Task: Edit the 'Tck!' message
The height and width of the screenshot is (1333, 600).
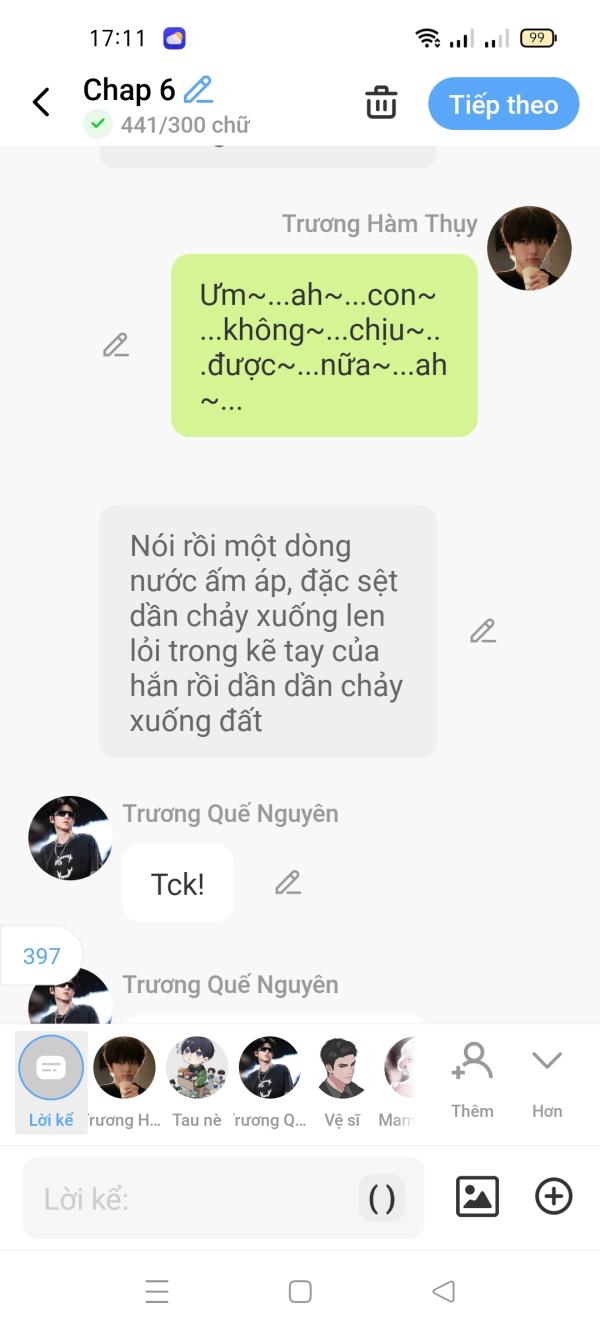Action: (288, 883)
